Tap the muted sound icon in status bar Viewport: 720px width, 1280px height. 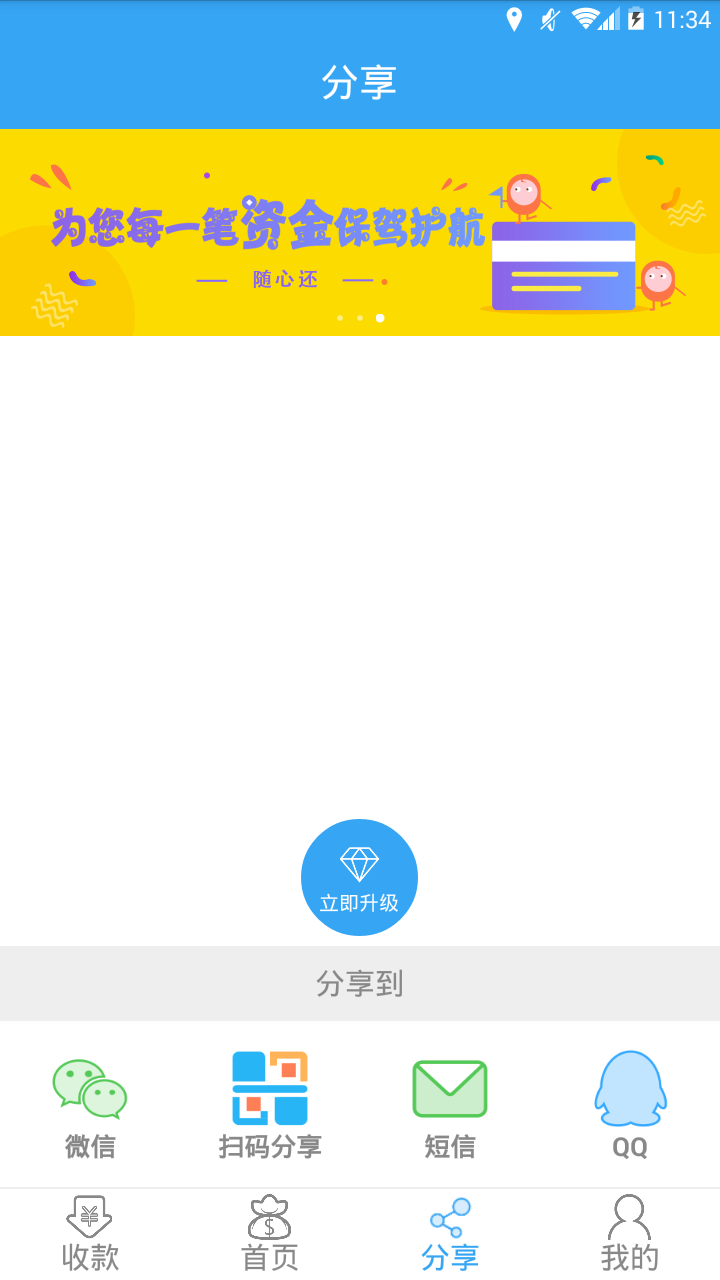tap(548, 18)
